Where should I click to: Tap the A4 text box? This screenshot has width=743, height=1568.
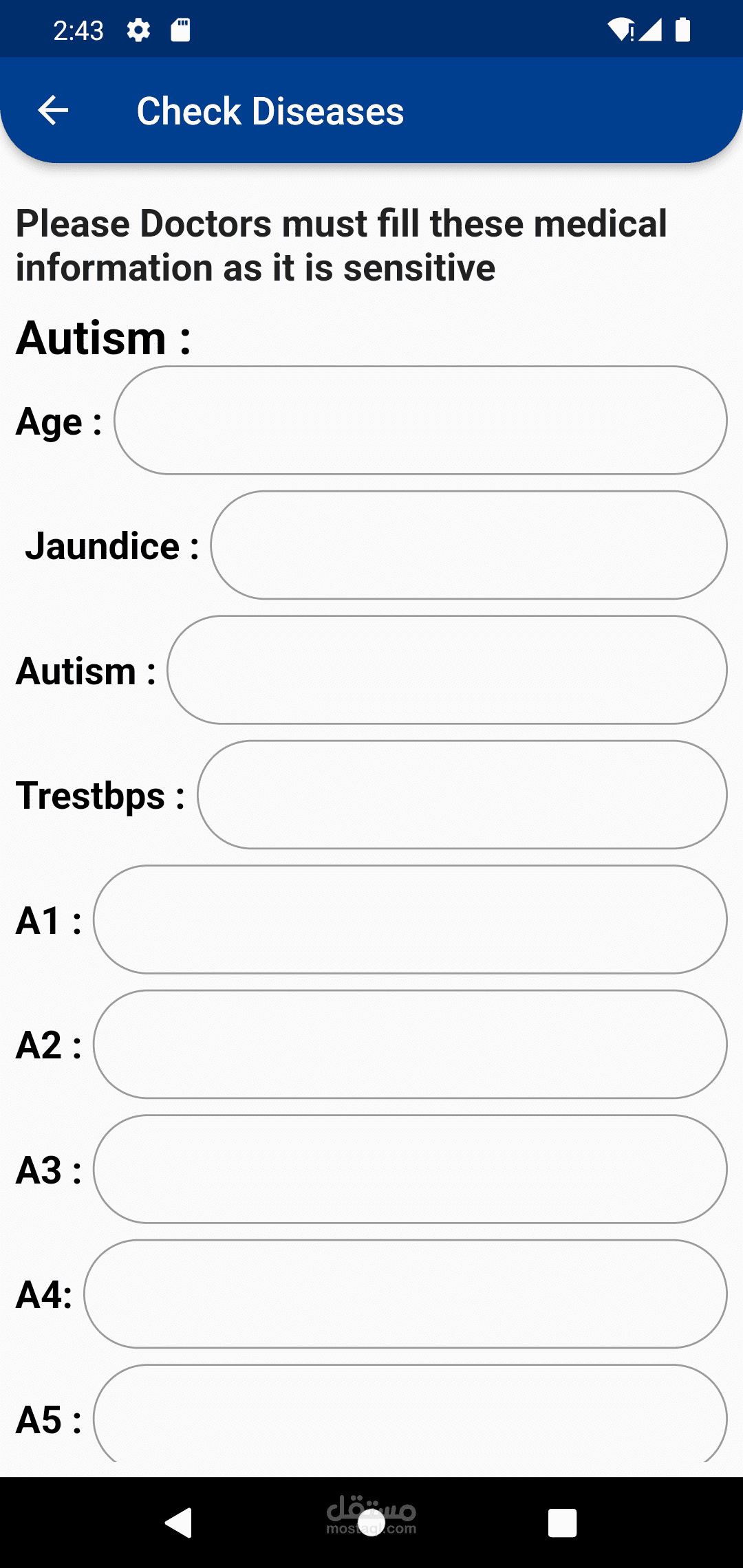coord(405,1294)
